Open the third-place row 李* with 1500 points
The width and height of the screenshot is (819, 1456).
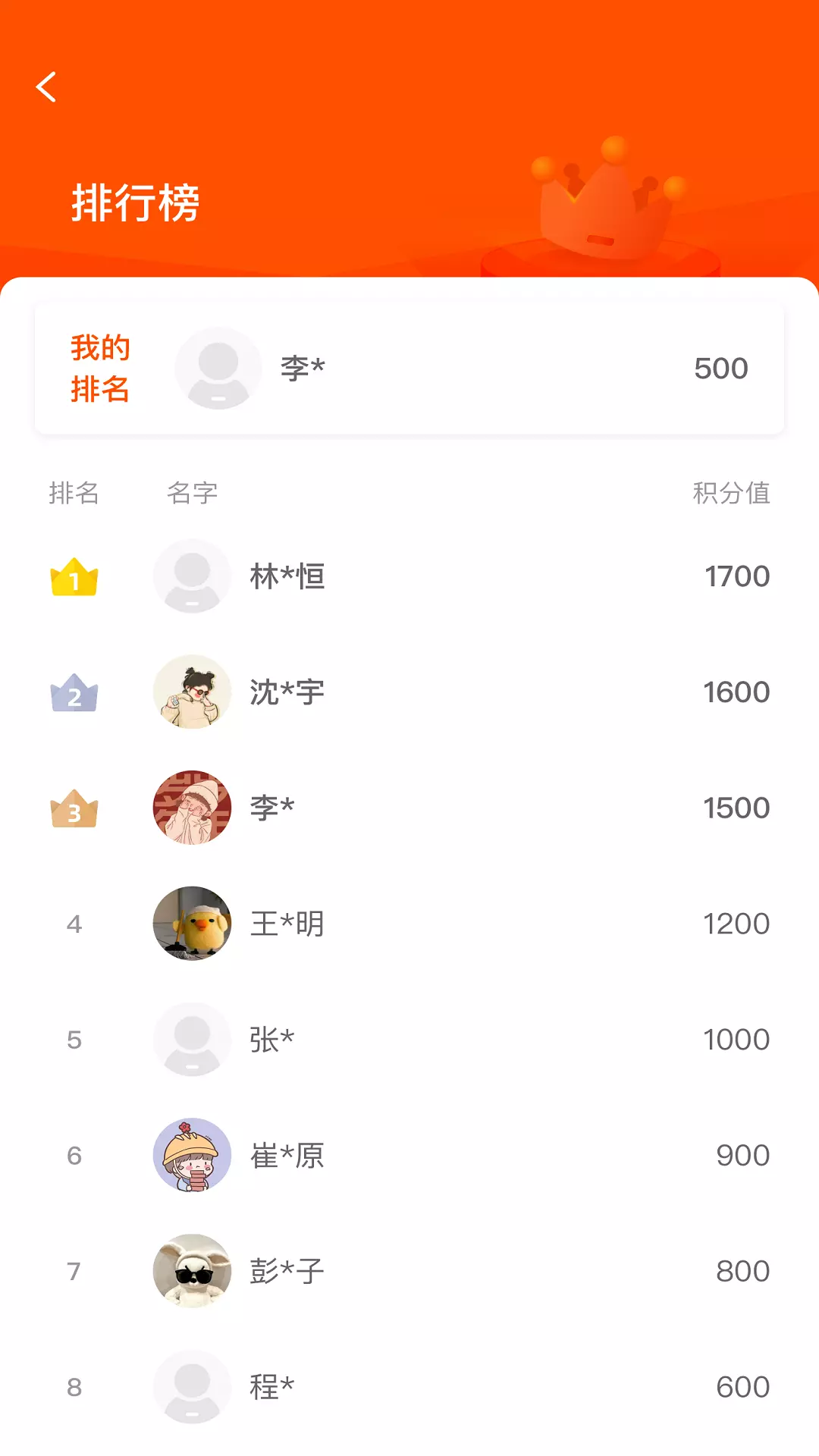(409, 808)
